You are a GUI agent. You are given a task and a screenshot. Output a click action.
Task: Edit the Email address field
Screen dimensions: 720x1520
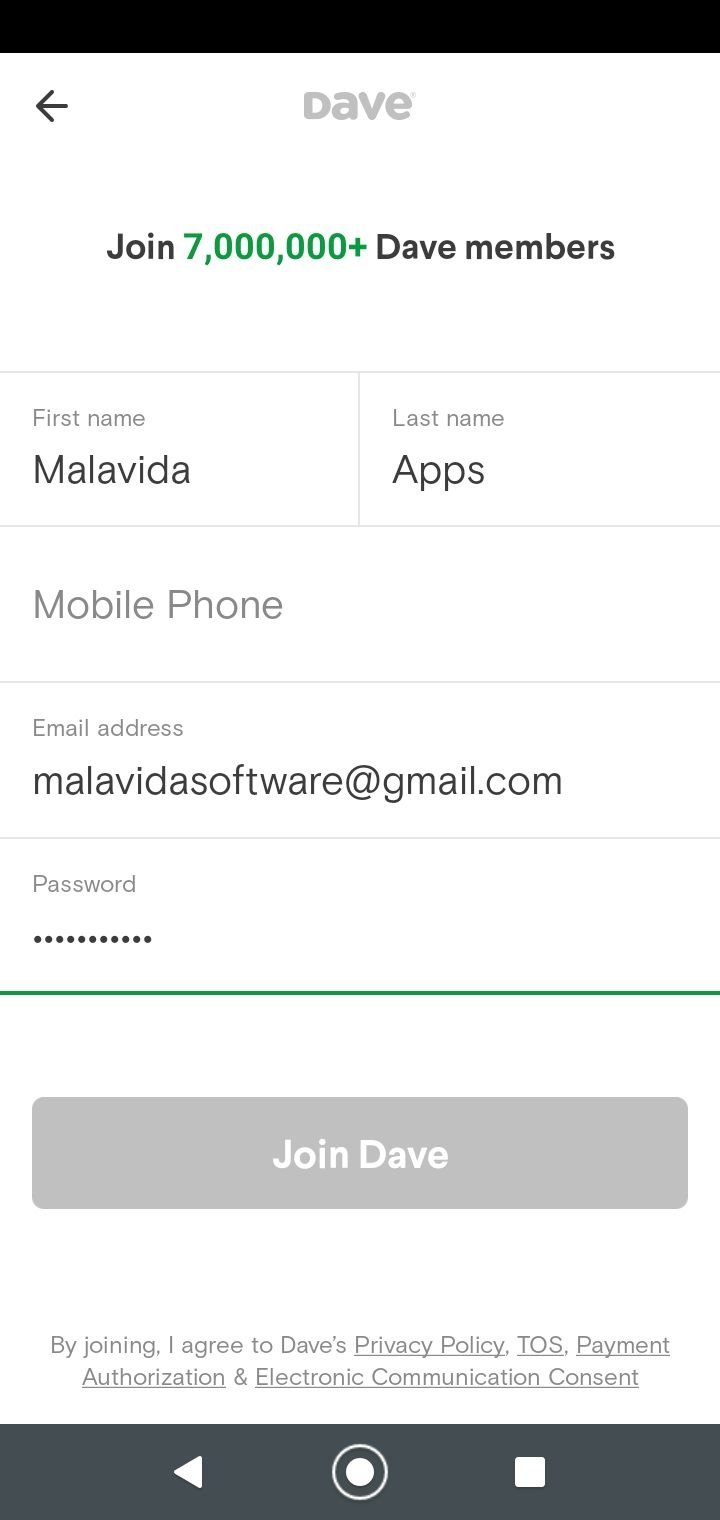[x=360, y=761]
